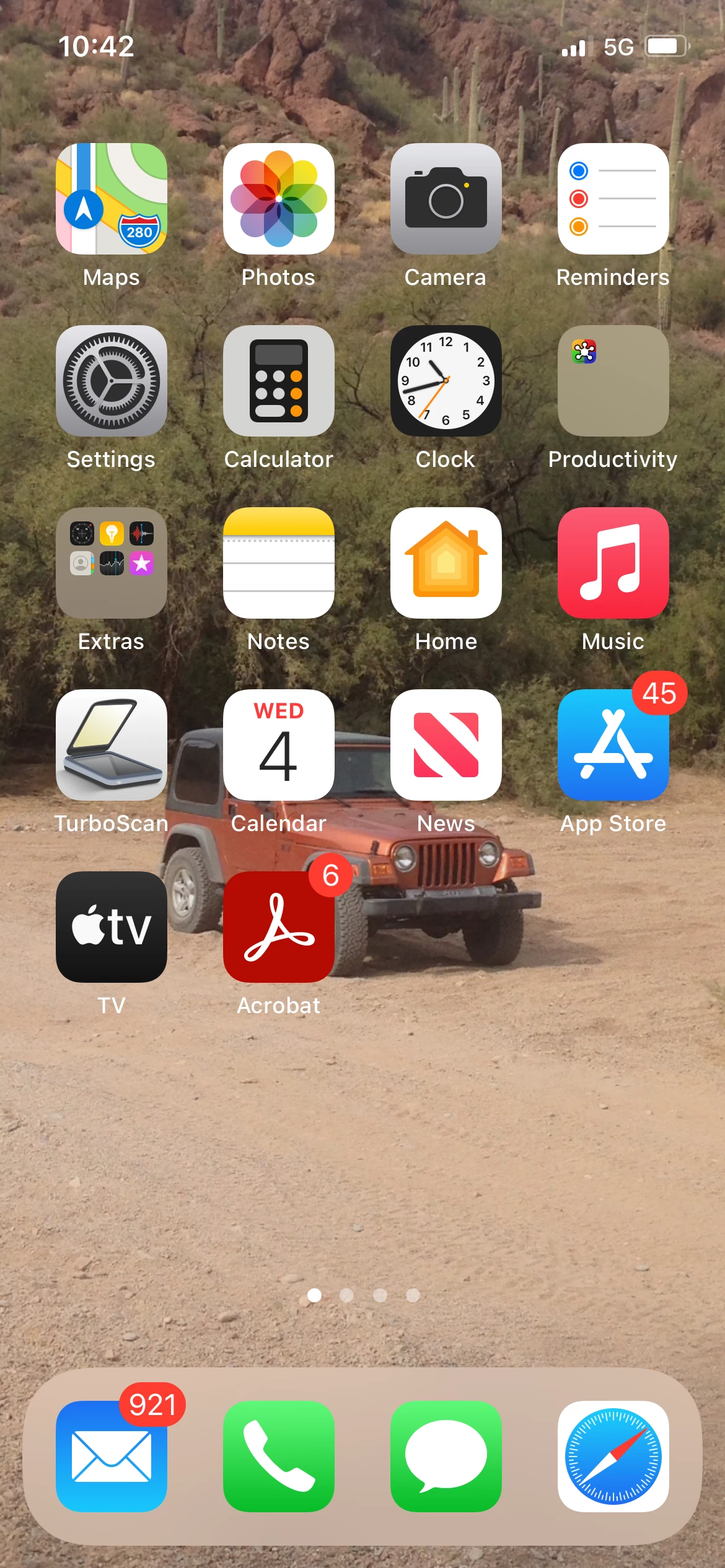Screen dimensions: 725x1568
Task: Open the News app
Action: tap(446, 745)
